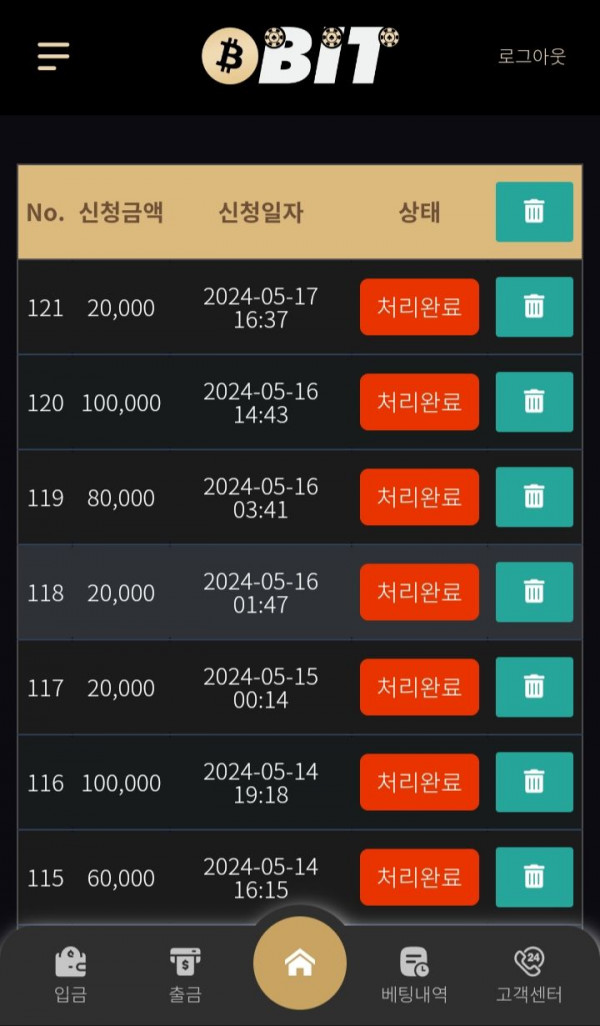Open the hamburger drawer menu
The width and height of the screenshot is (600, 1026).
tap(53, 55)
